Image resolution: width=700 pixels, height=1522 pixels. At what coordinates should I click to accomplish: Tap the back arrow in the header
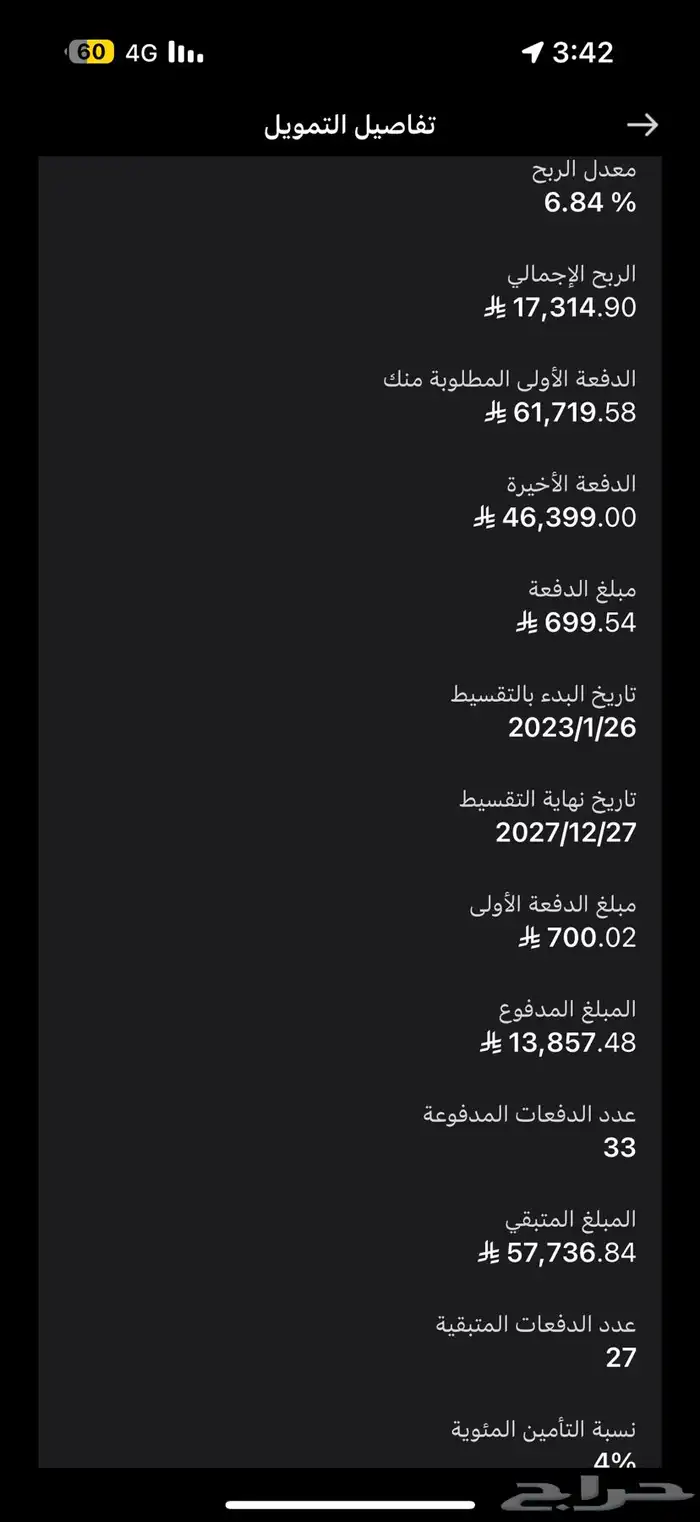coord(642,125)
